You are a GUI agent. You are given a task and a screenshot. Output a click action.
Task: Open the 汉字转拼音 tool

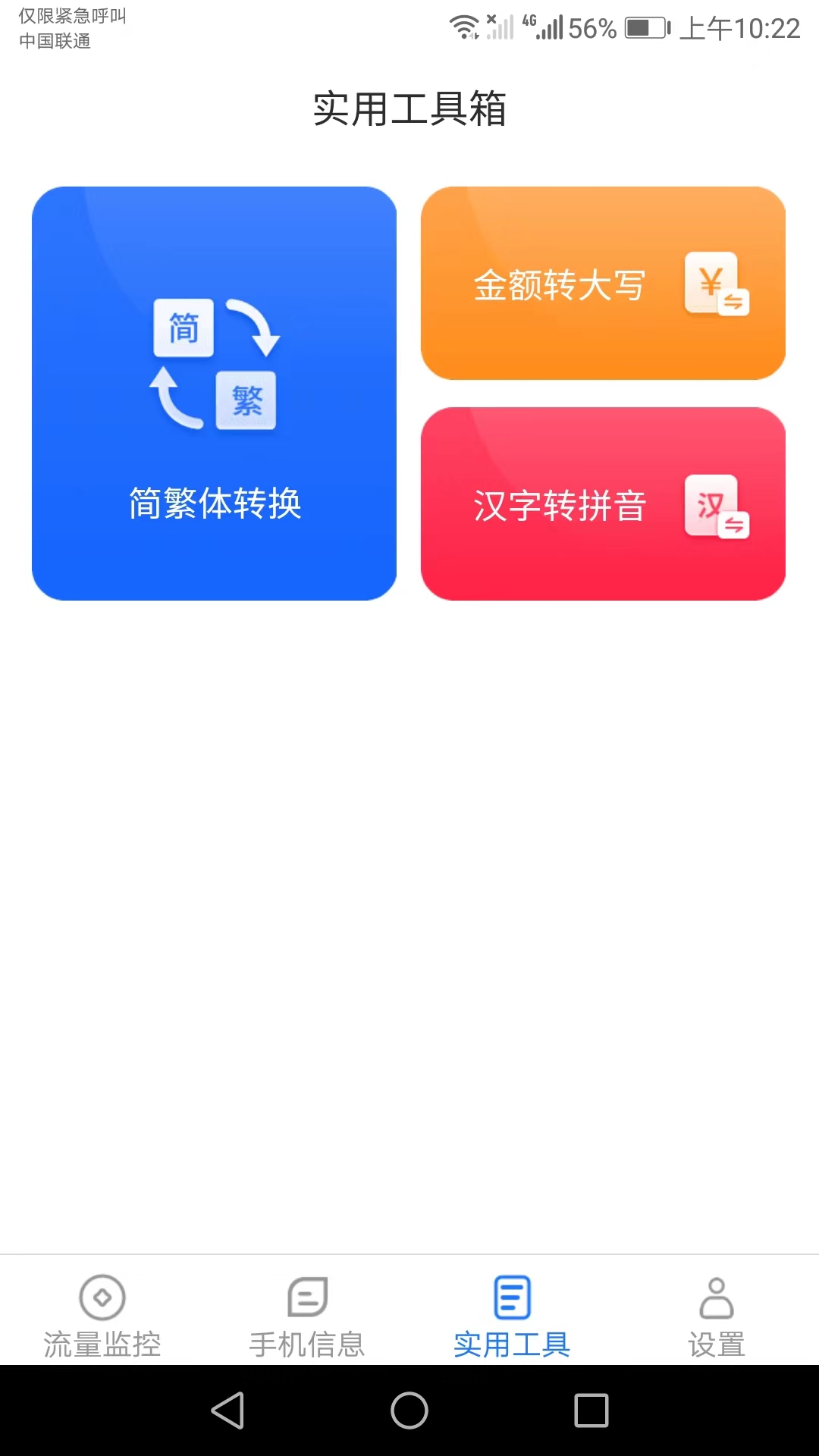[x=603, y=504]
